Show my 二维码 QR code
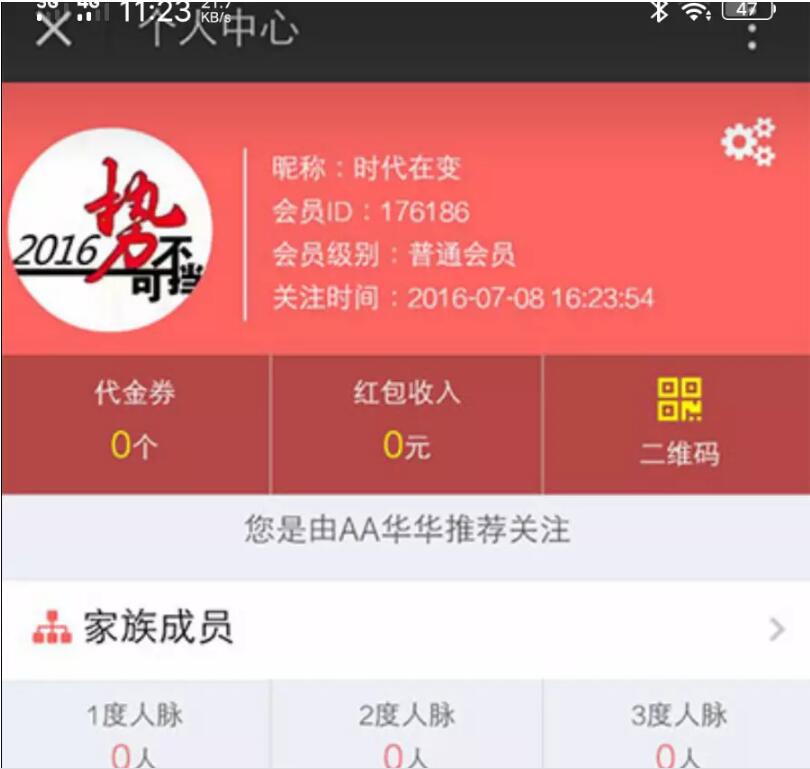 coord(679,424)
